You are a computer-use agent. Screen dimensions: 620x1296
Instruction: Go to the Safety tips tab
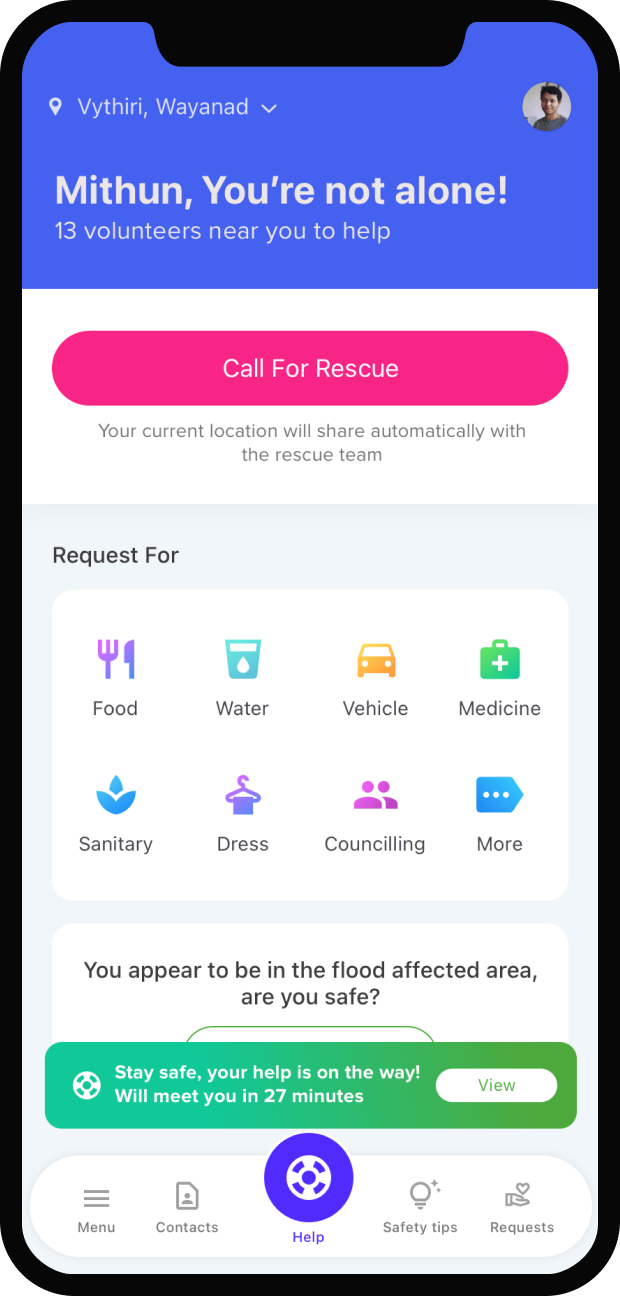(x=420, y=1208)
